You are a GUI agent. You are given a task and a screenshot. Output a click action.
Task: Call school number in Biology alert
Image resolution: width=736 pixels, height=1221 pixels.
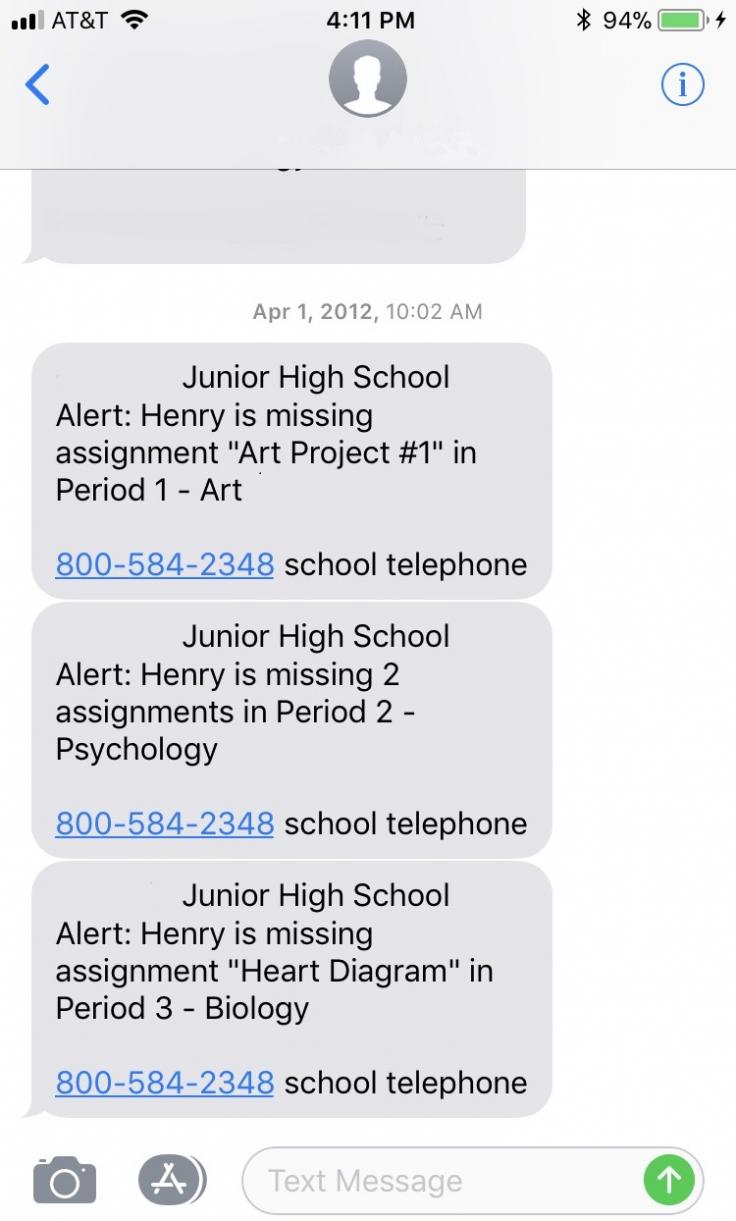(164, 1083)
